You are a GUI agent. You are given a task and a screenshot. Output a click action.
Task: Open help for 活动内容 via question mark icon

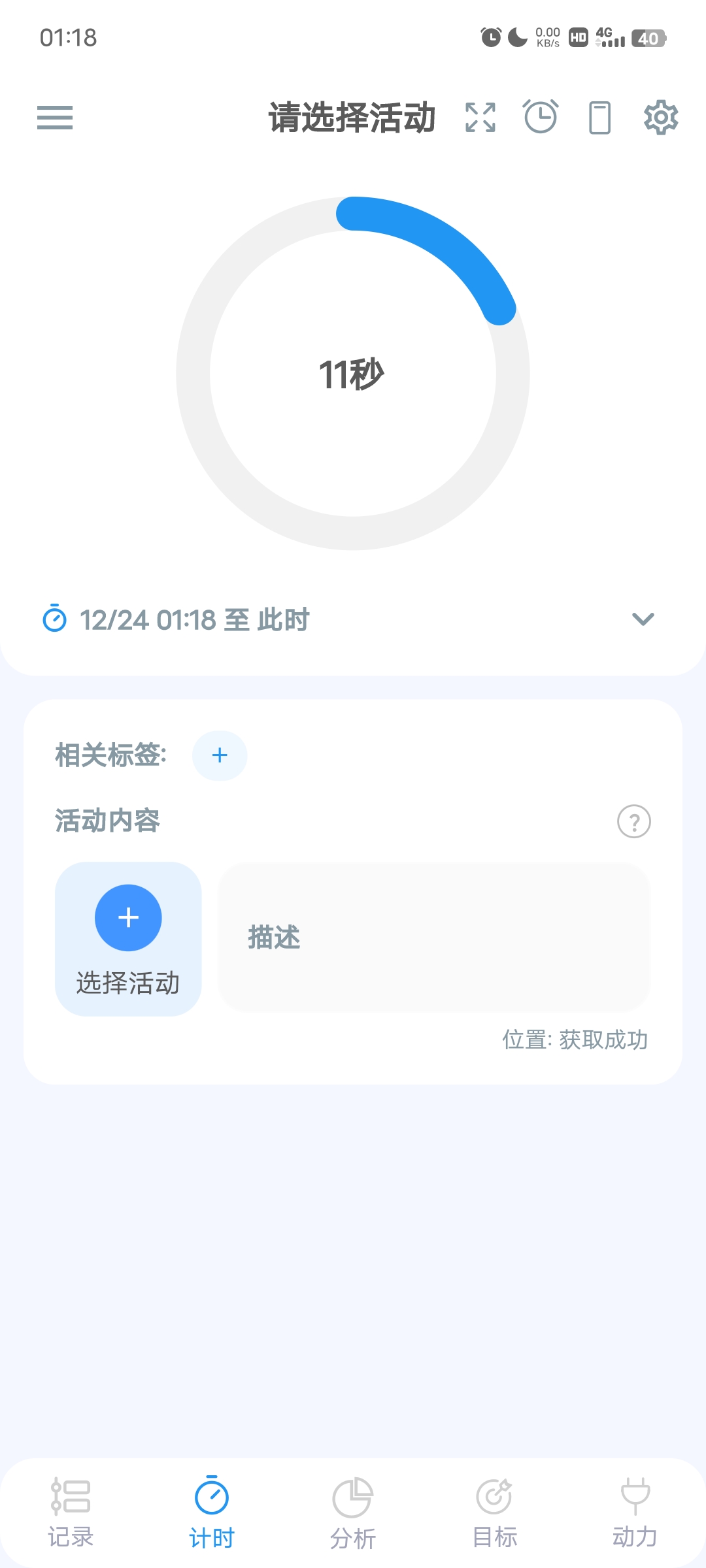(633, 822)
